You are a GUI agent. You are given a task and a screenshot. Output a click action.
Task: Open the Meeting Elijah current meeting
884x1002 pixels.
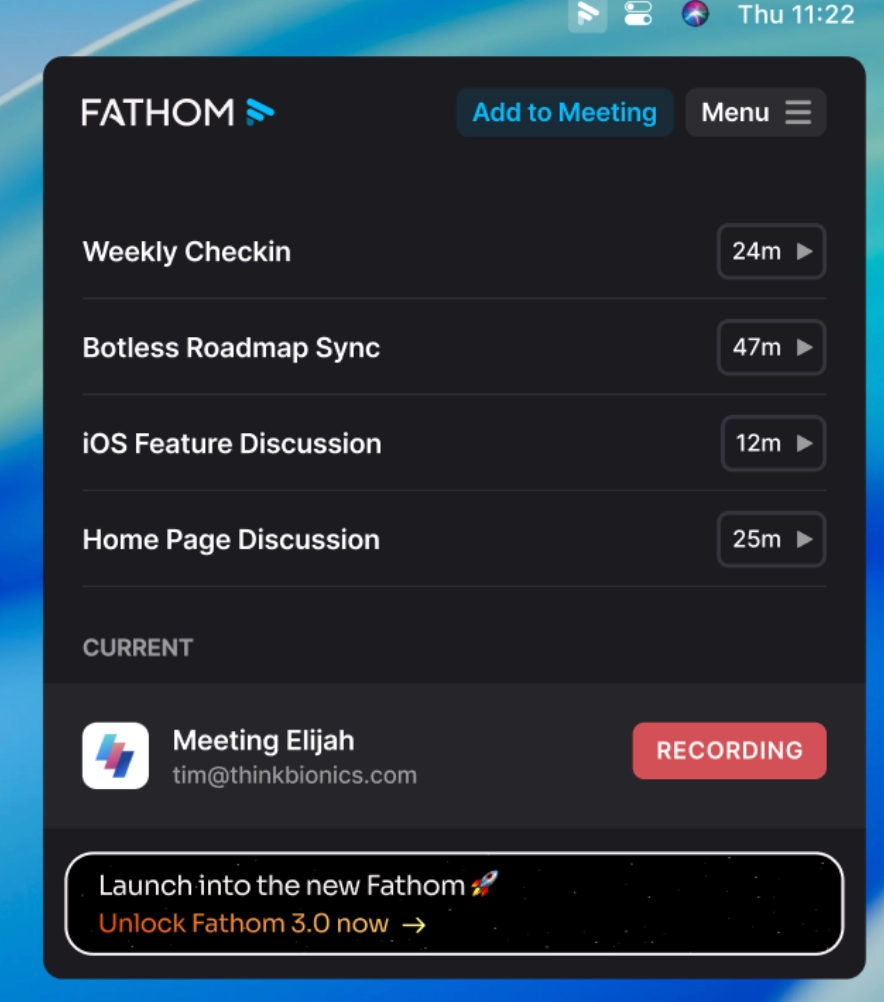263,755
